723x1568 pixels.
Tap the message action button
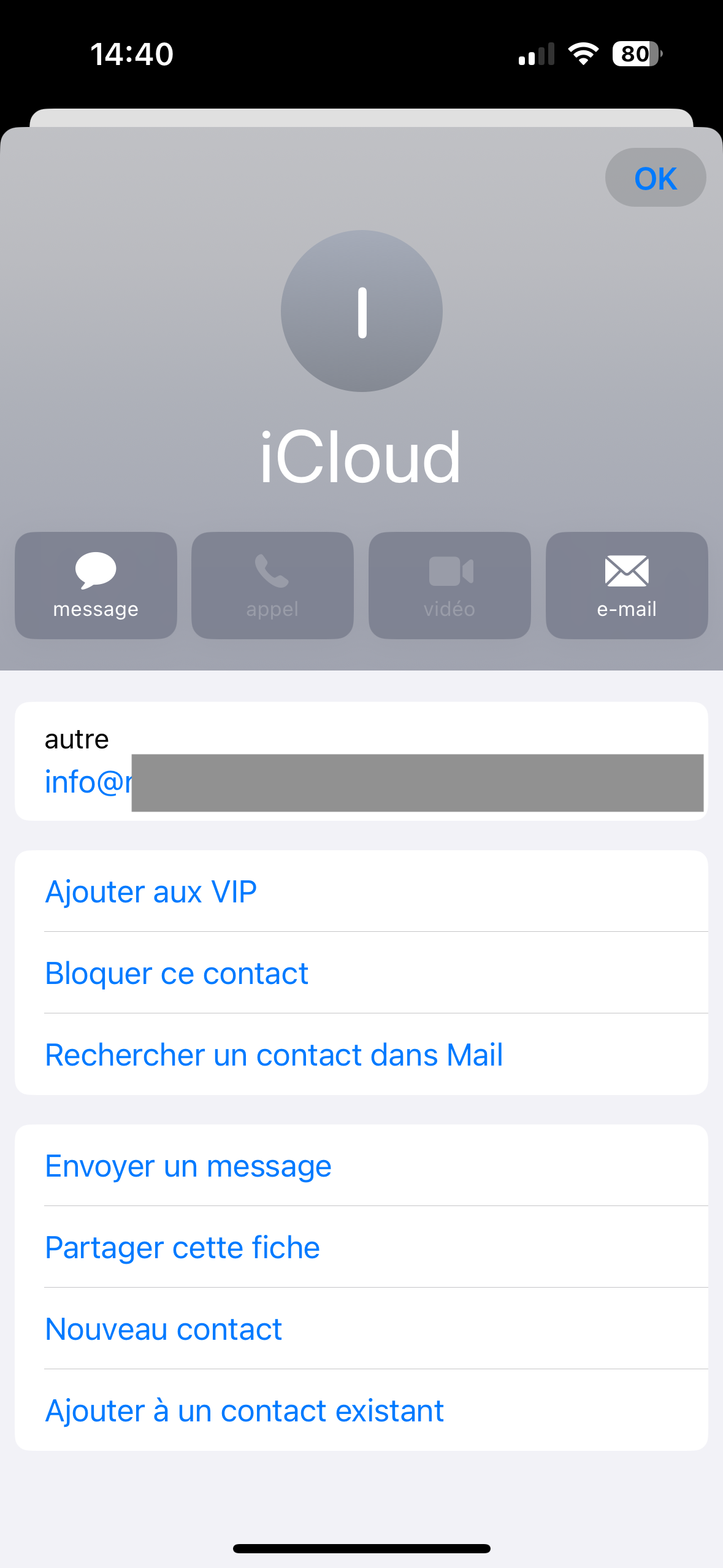(96, 585)
